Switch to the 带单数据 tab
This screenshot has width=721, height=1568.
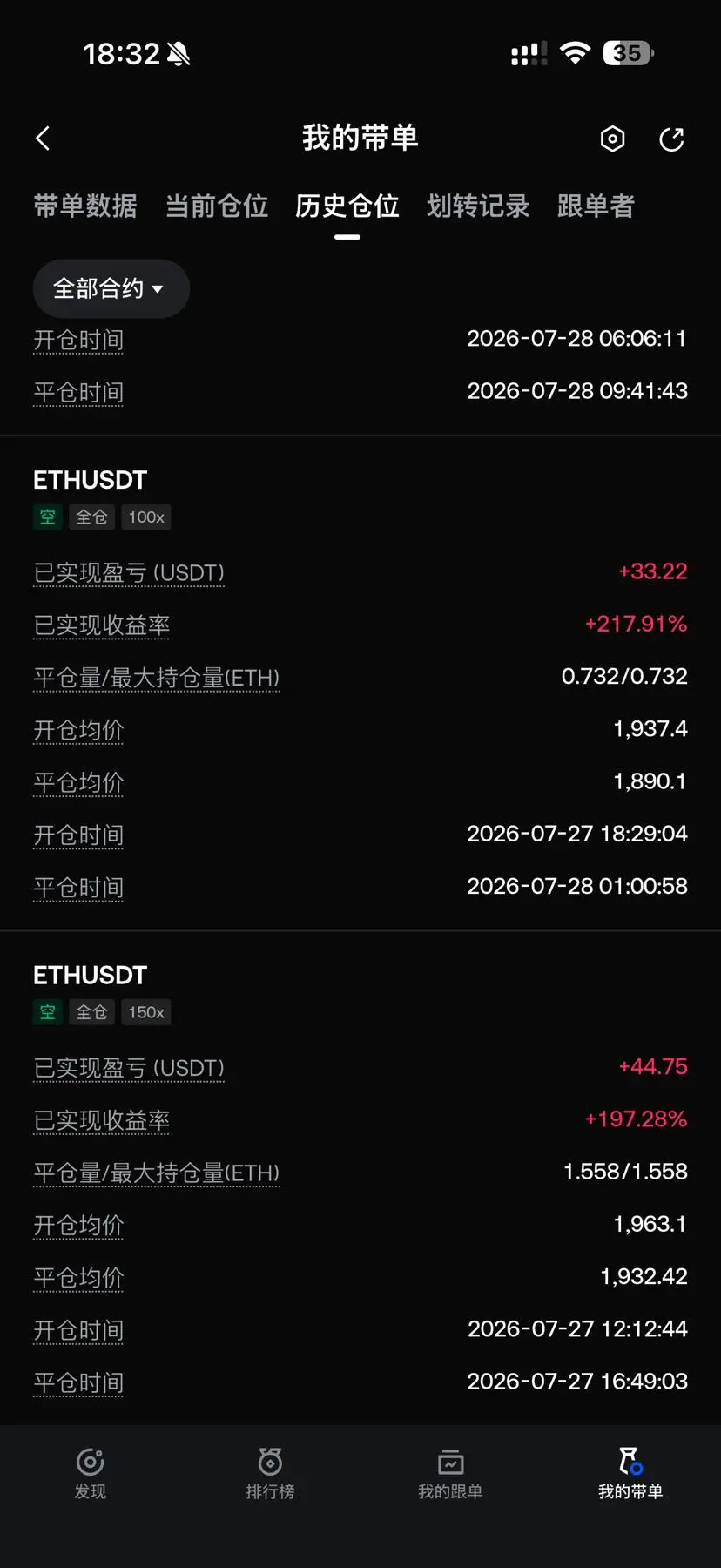[x=85, y=206]
